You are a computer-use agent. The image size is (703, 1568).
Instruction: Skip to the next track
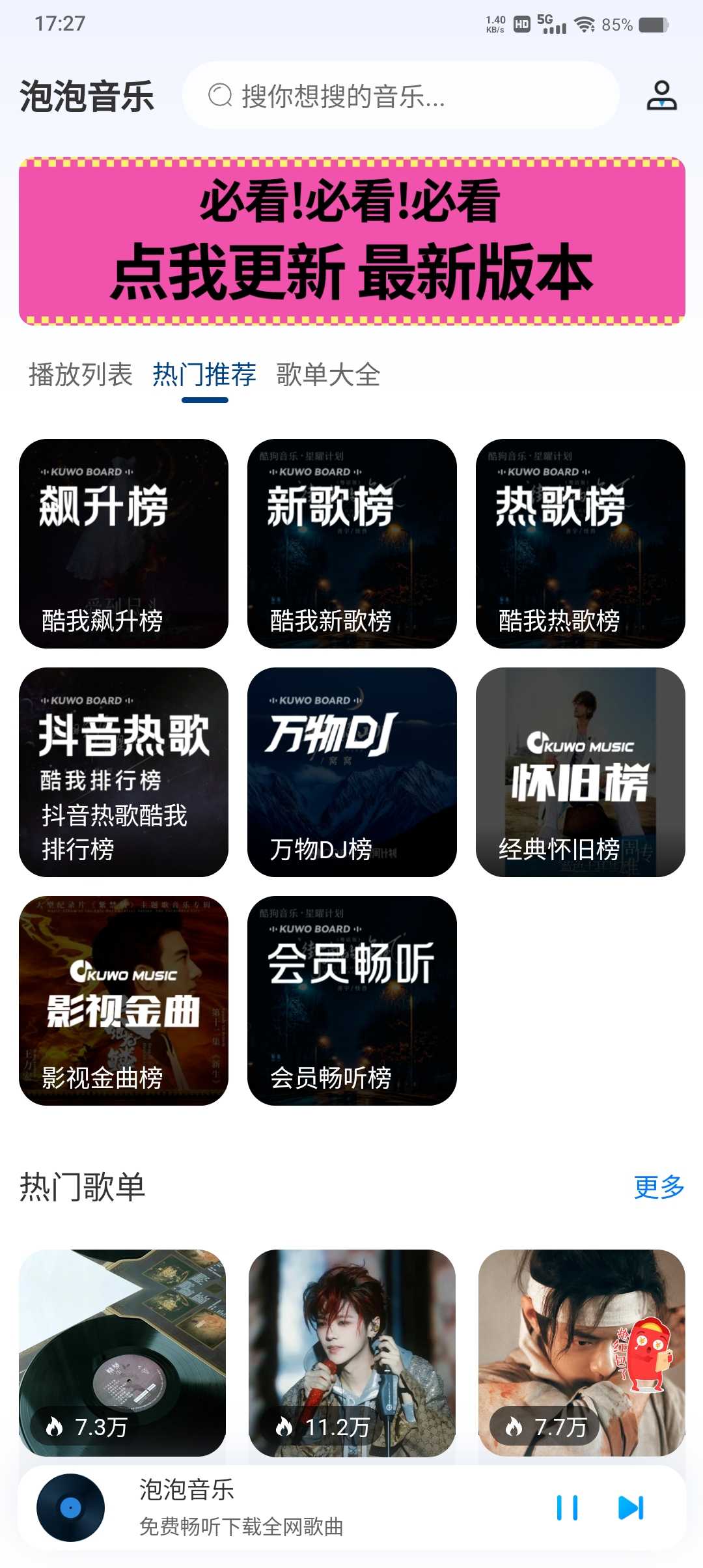pyautogui.click(x=631, y=1508)
